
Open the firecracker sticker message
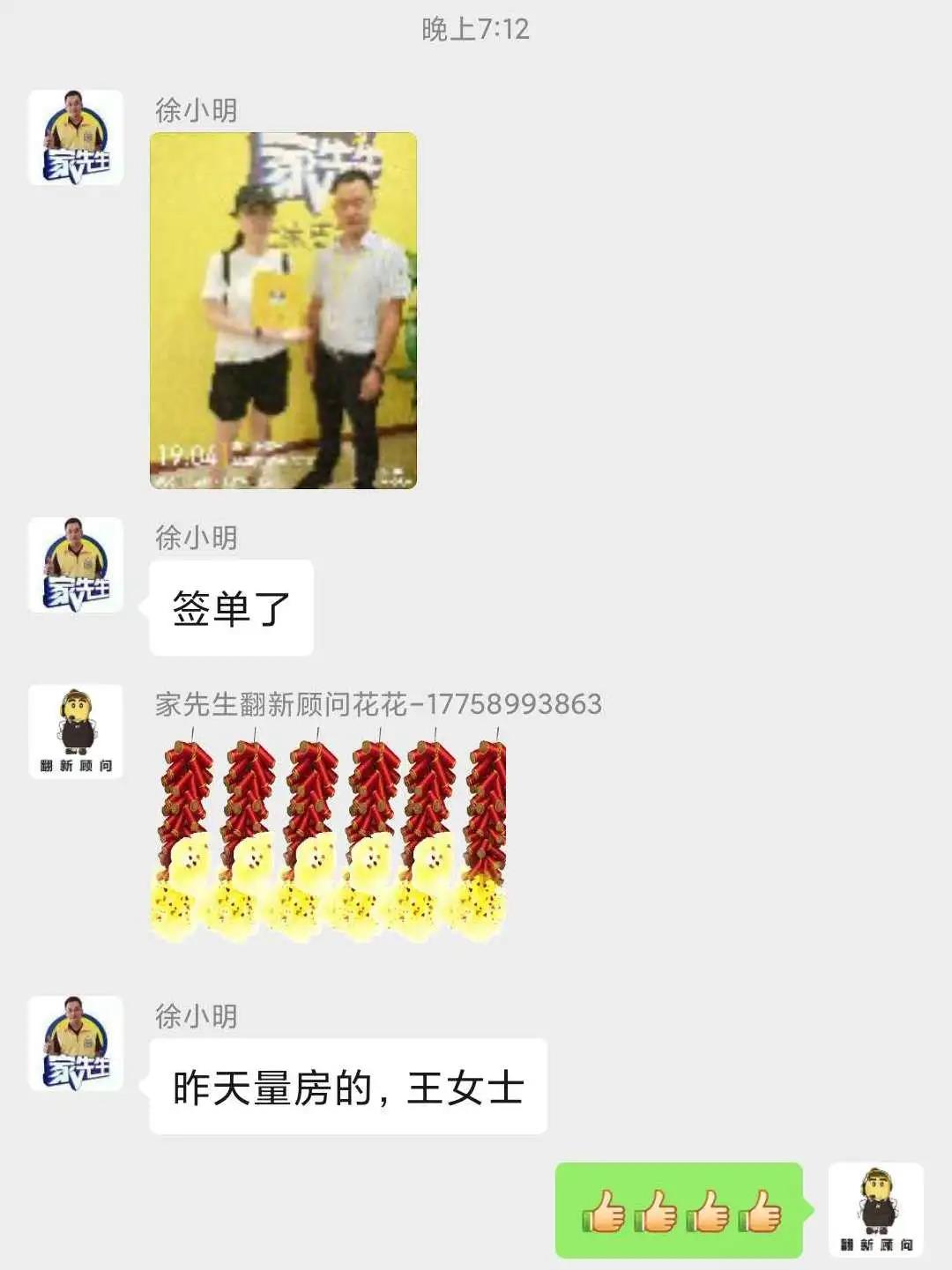(x=328, y=837)
